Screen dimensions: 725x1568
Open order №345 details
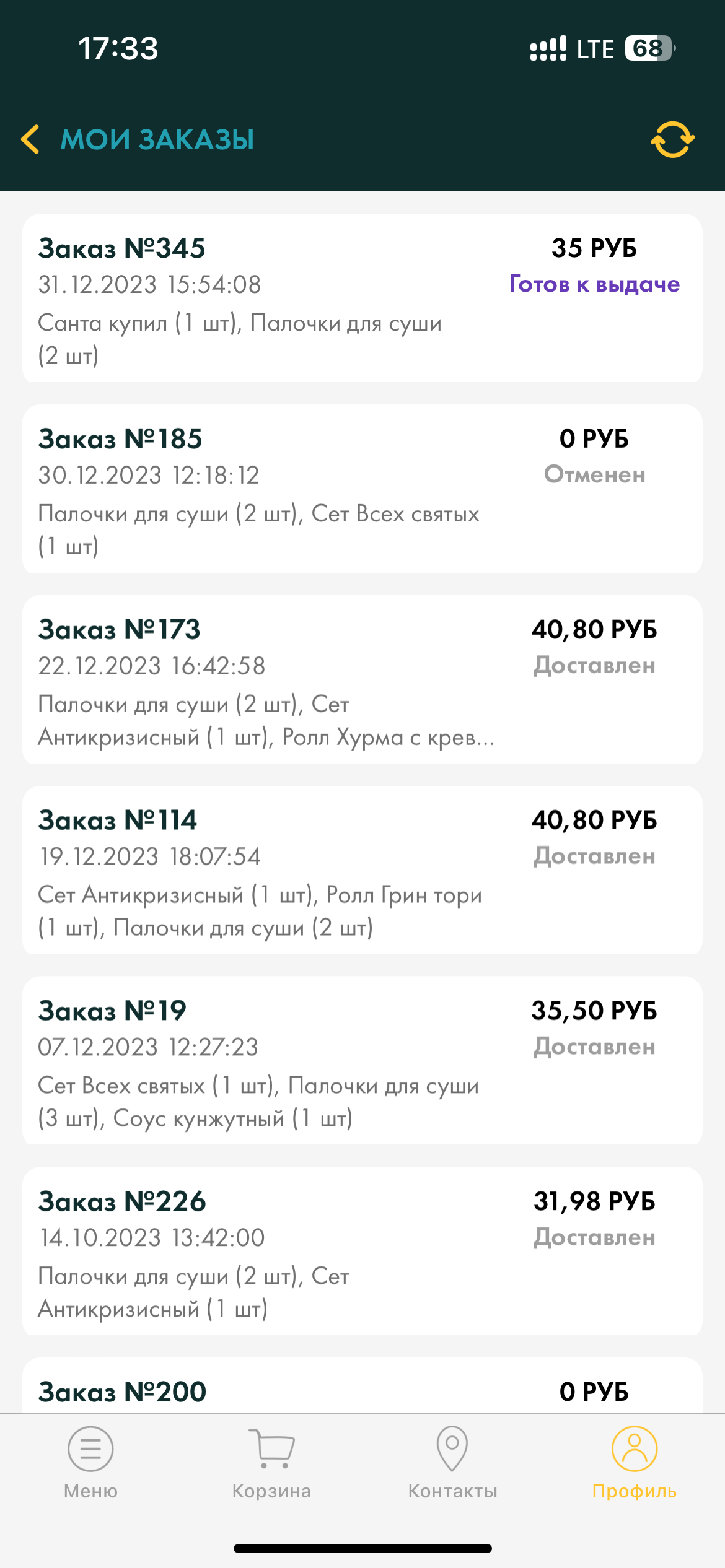tap(362, 298)
